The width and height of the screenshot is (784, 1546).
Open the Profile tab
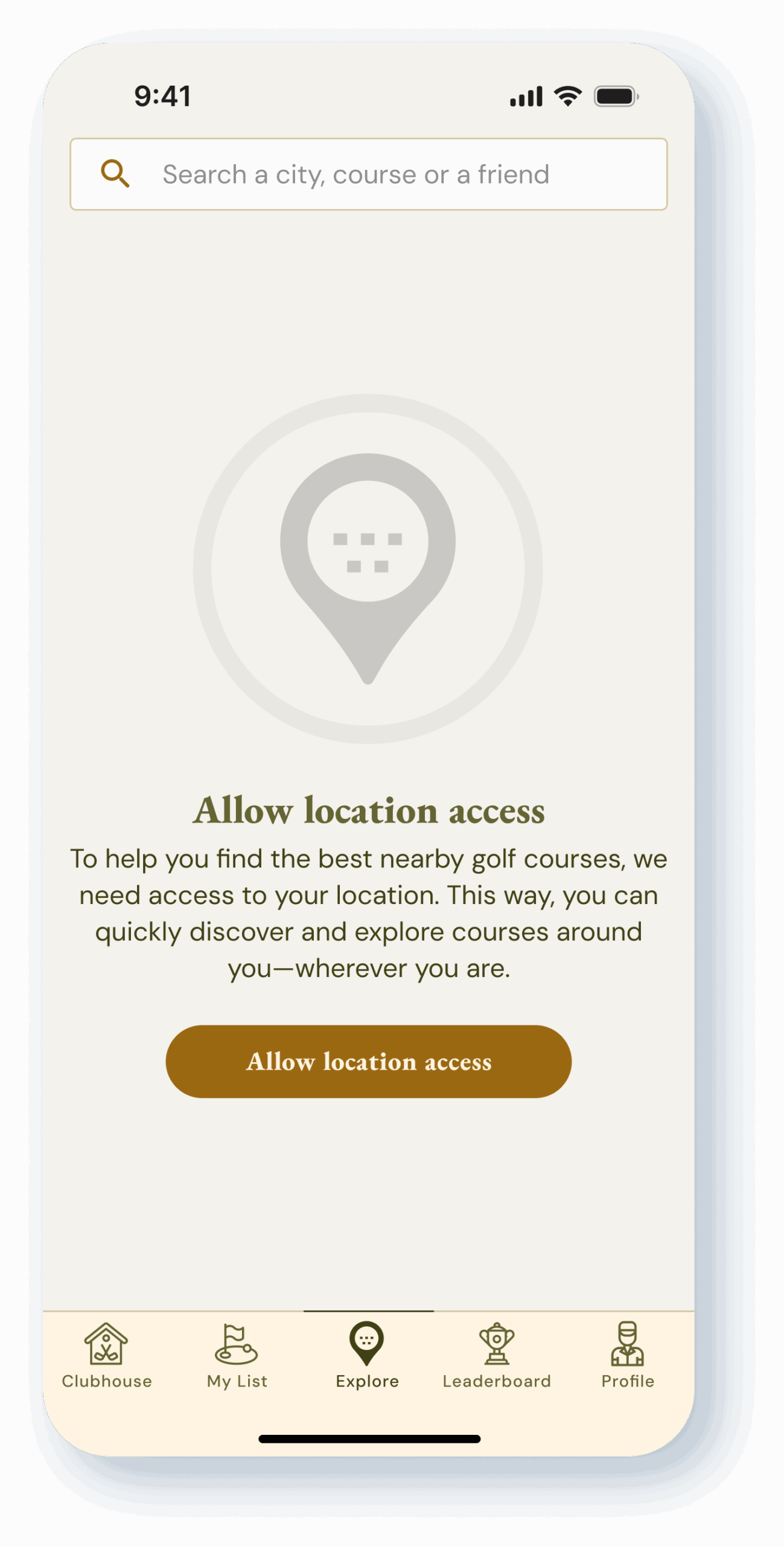(628, 1354)
